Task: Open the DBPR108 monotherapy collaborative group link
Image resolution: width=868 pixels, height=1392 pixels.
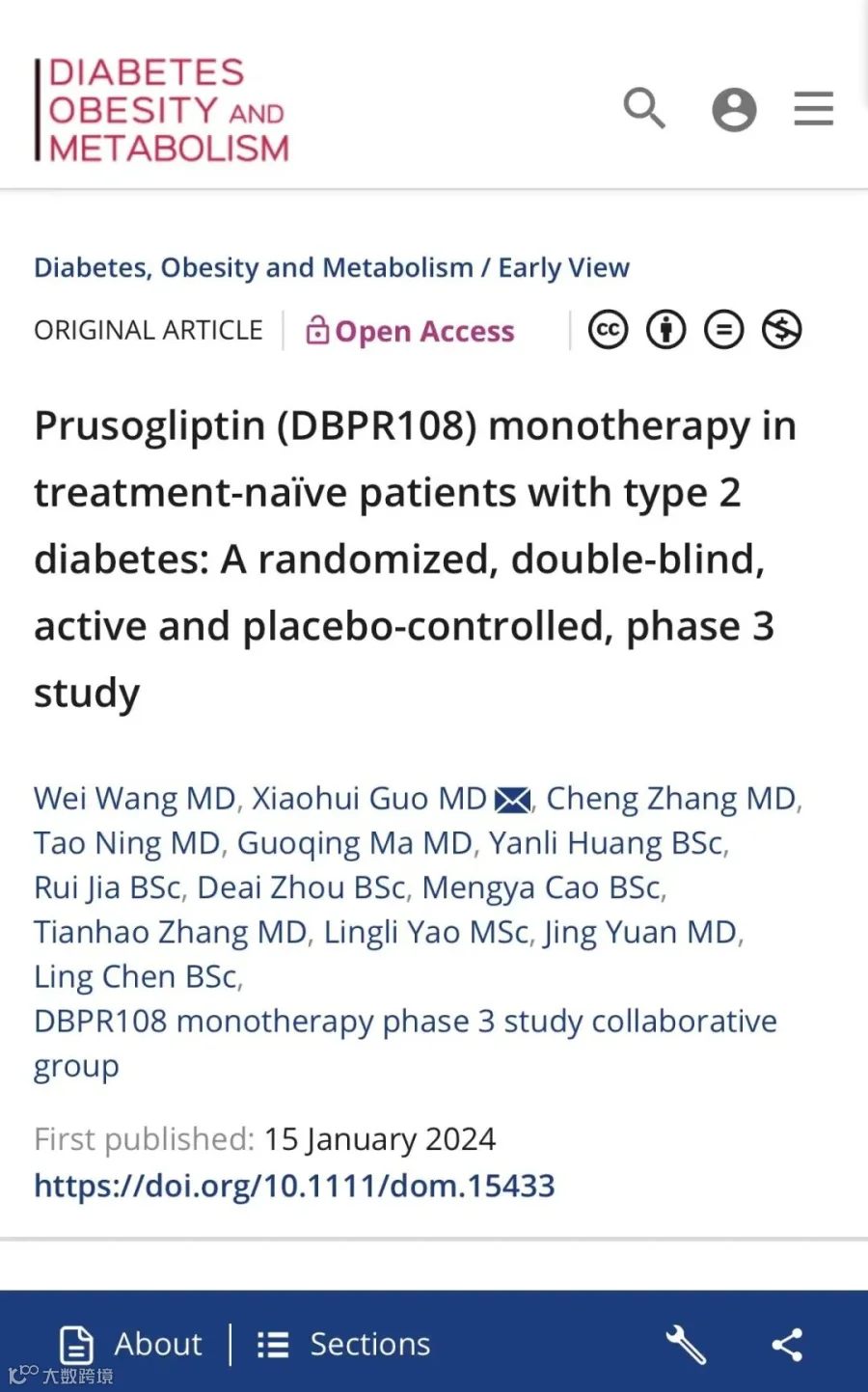Action: [x=405, y=1043]
